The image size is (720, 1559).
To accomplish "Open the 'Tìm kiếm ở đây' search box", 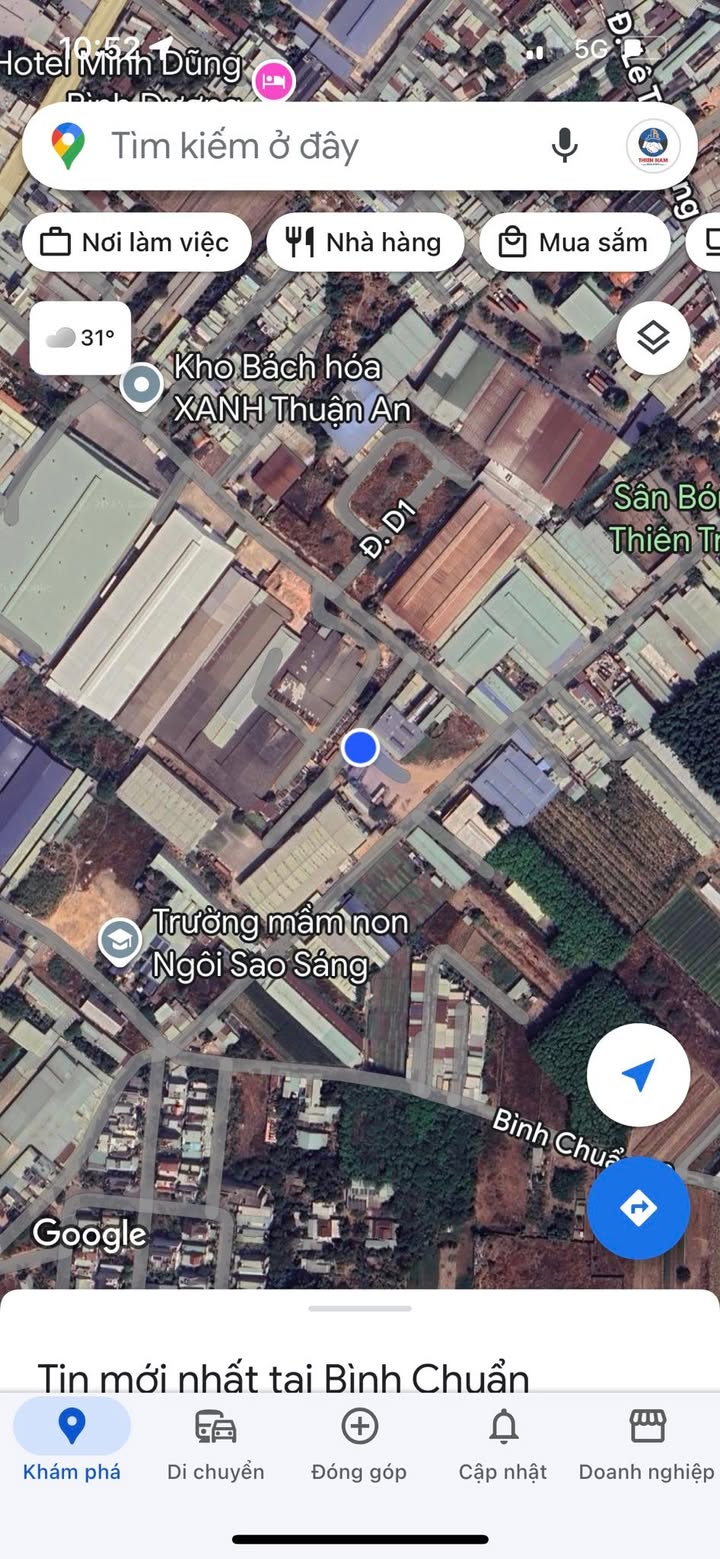I will pos(300,147).
